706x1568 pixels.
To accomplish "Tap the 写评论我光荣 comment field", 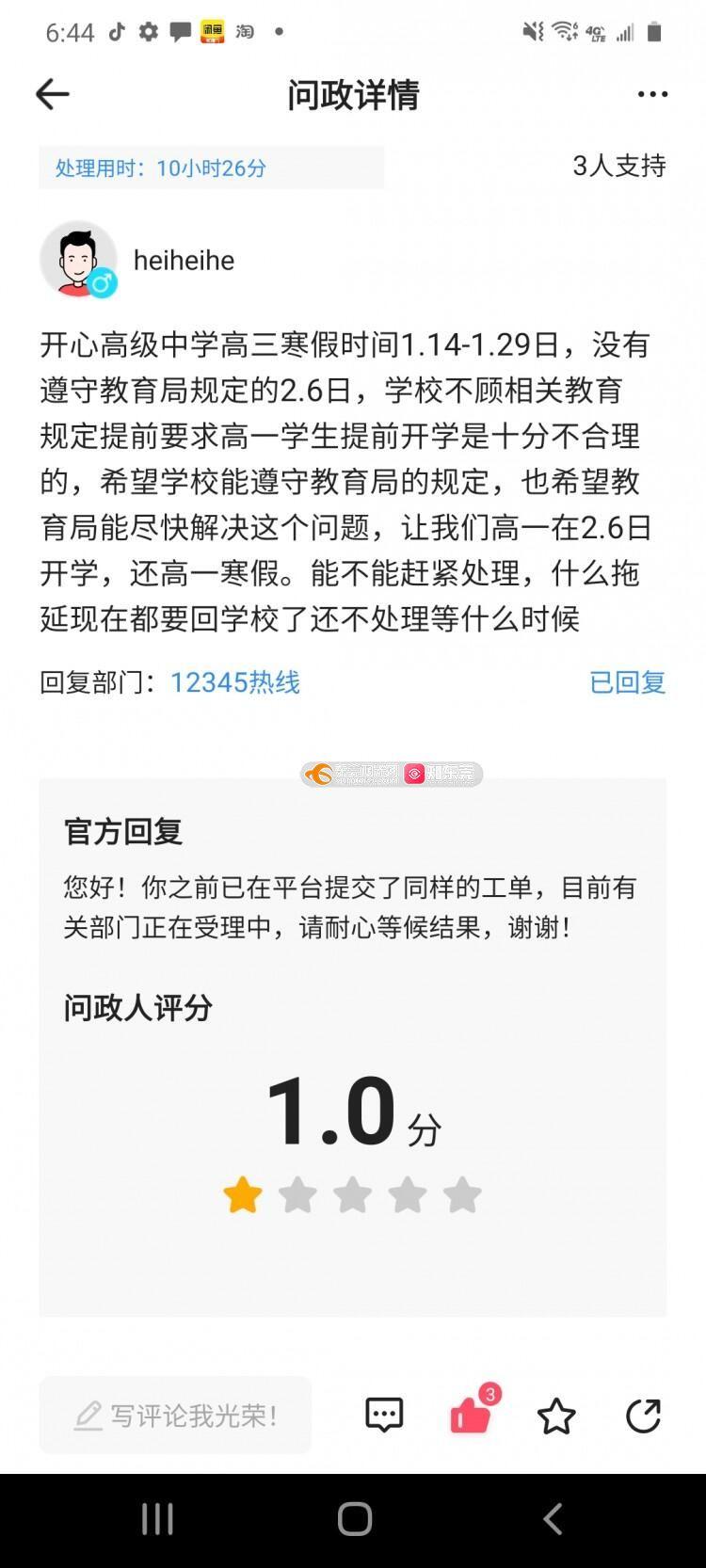I will pos(175,1416).
